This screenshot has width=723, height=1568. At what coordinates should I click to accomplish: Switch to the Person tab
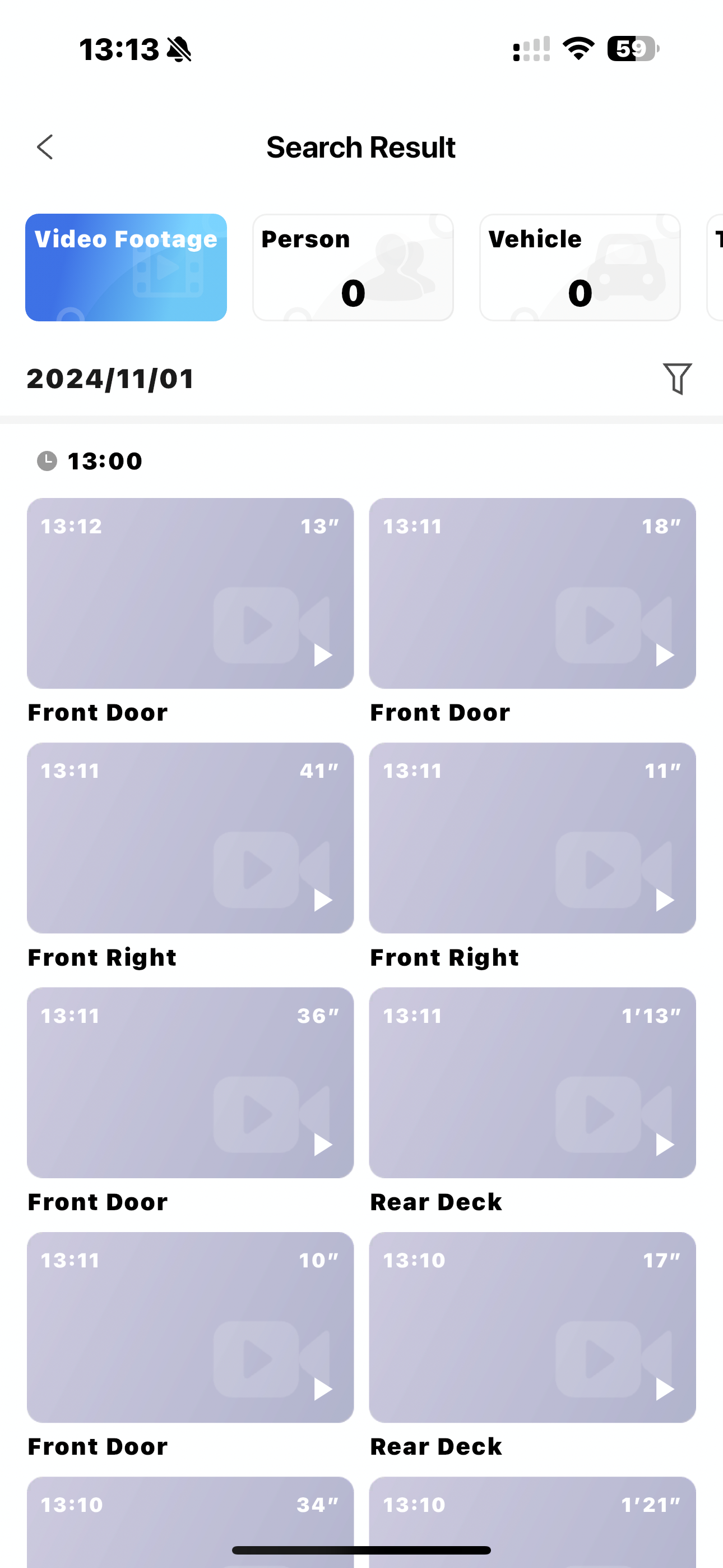[353, 267]
